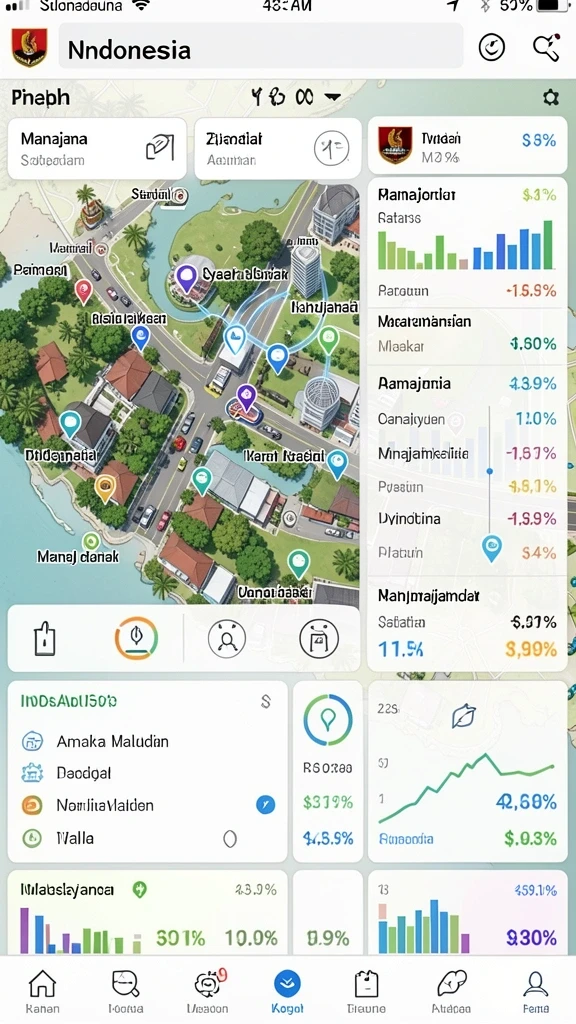
Task: Switch to the Fema profile tab
Action: click(x=536, y=991)
